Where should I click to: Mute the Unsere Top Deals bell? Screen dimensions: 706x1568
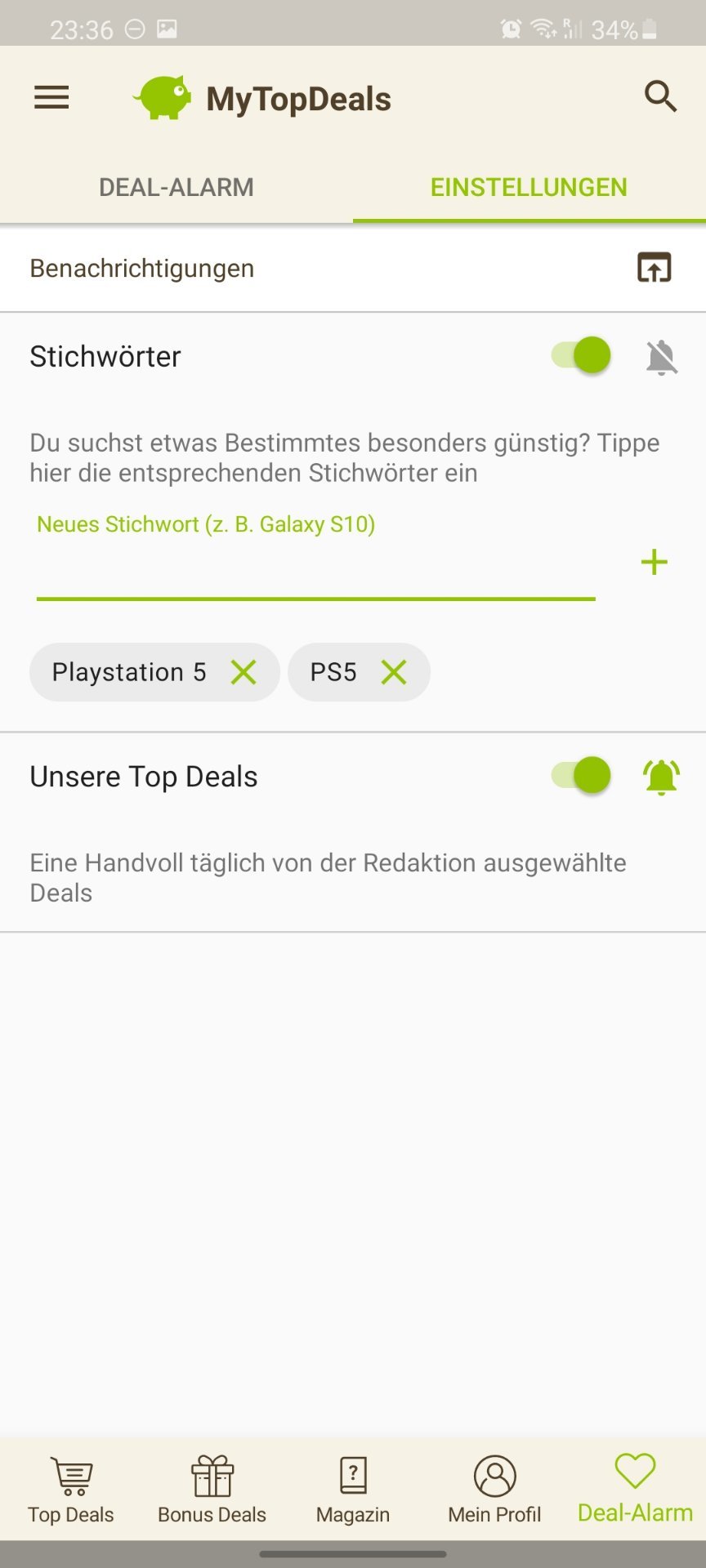tap(661, 777)
